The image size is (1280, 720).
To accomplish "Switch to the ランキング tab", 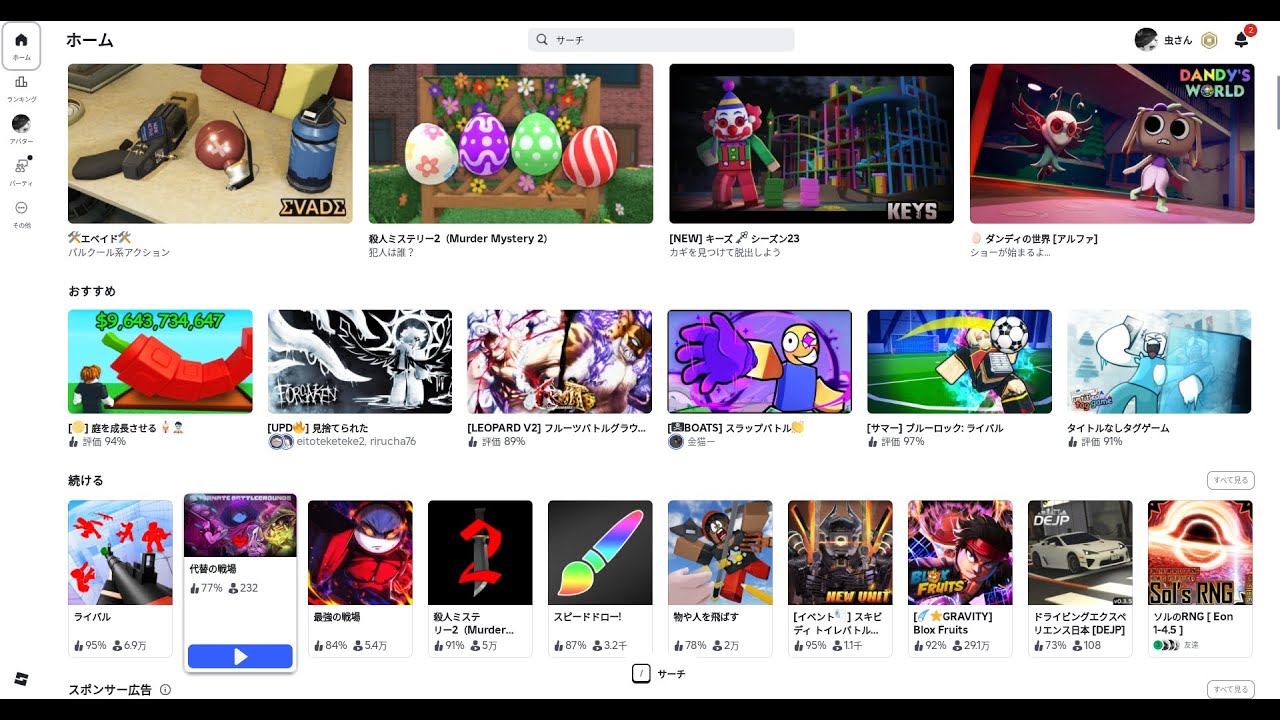I will pos(21,88).
